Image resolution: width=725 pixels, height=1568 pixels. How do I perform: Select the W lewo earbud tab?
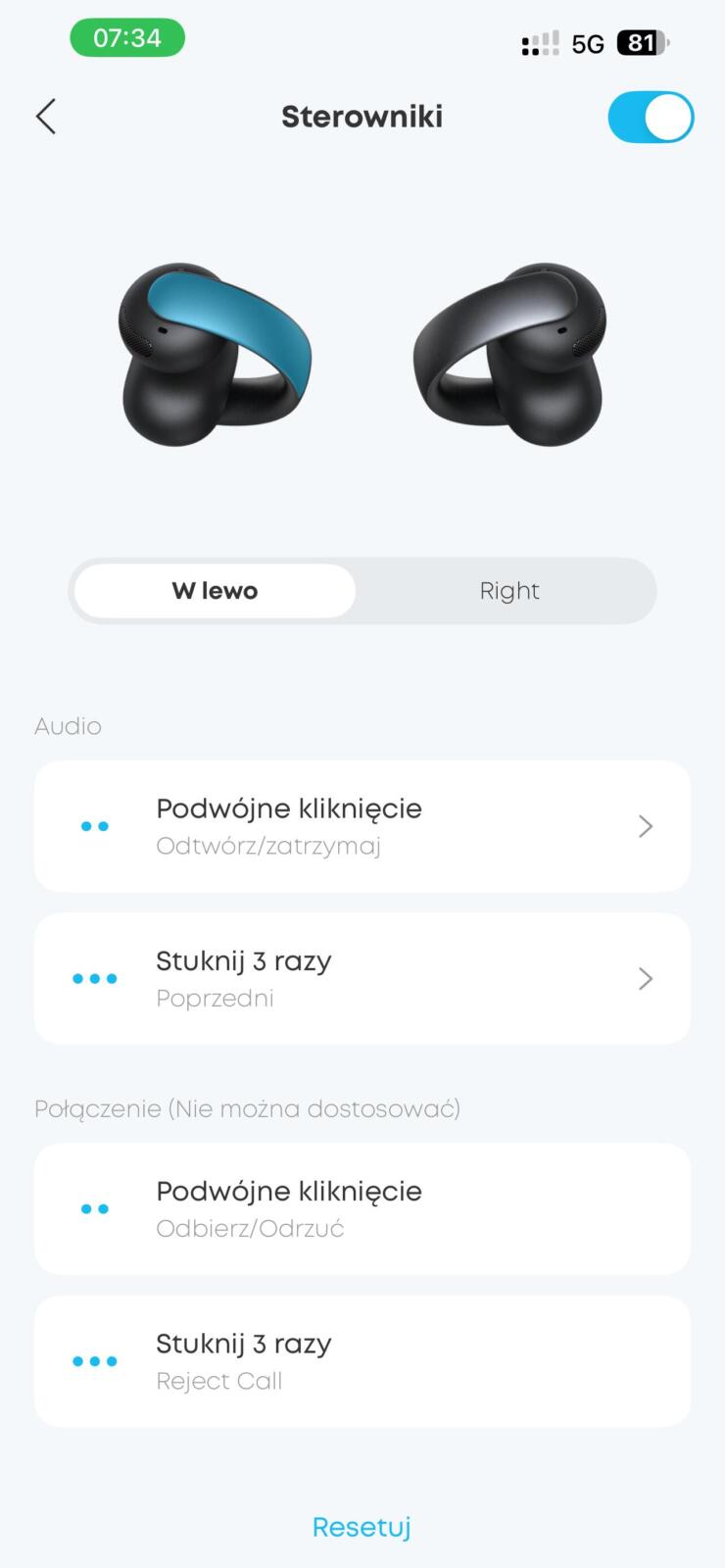(215, 591)
